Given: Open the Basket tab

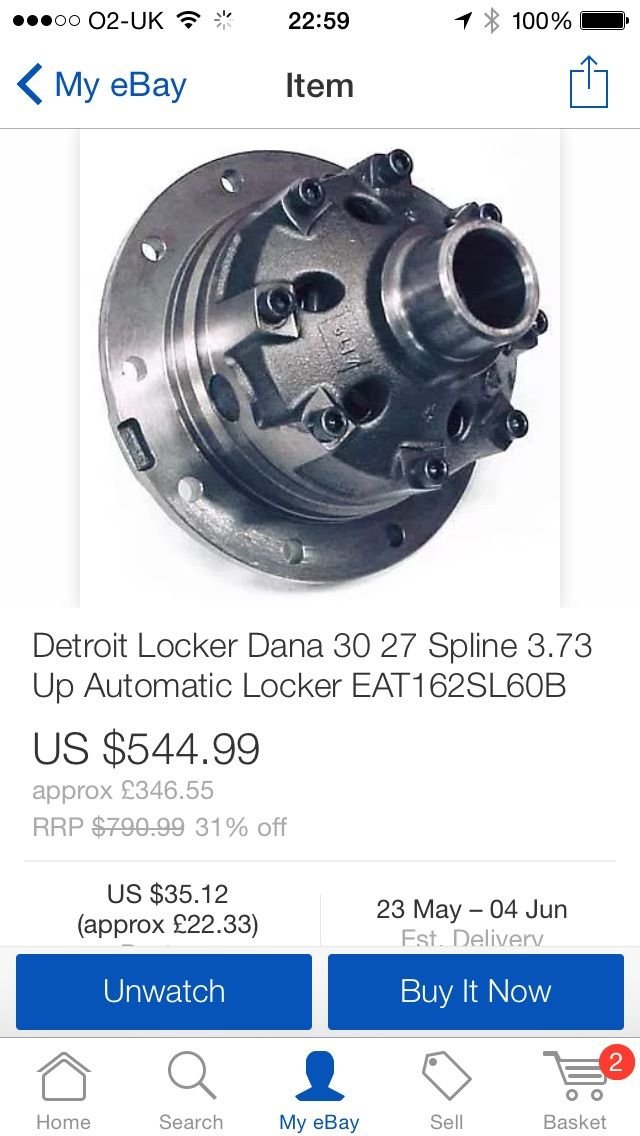Looking at the screenshot, I should coord(575,1090).
